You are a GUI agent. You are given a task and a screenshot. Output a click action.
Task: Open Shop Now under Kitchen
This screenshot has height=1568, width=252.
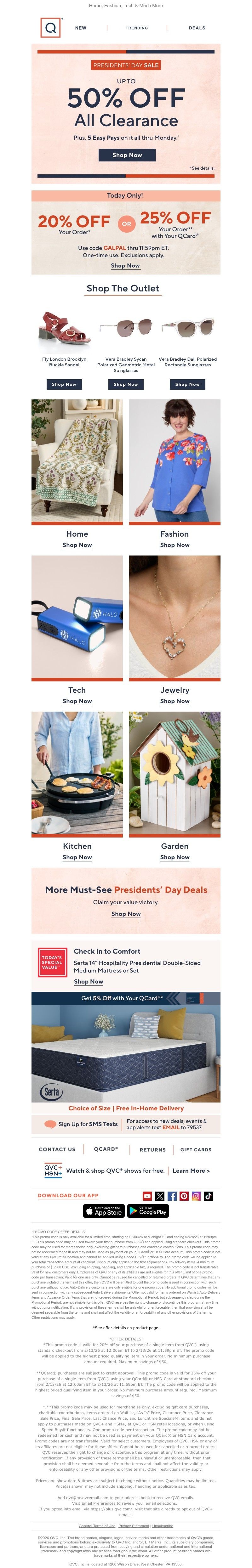coord(77,857)
